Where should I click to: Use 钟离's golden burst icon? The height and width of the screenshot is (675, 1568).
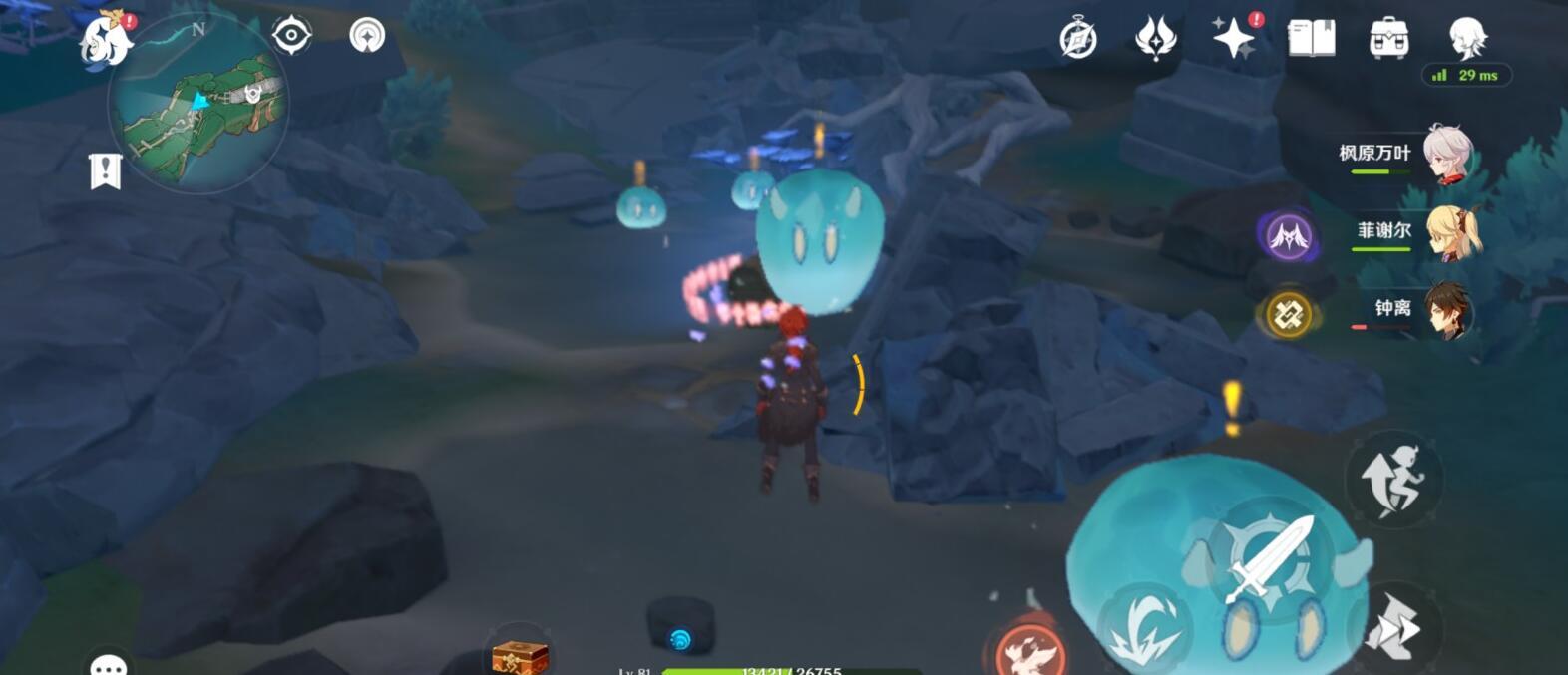(x=1288, y=315)
